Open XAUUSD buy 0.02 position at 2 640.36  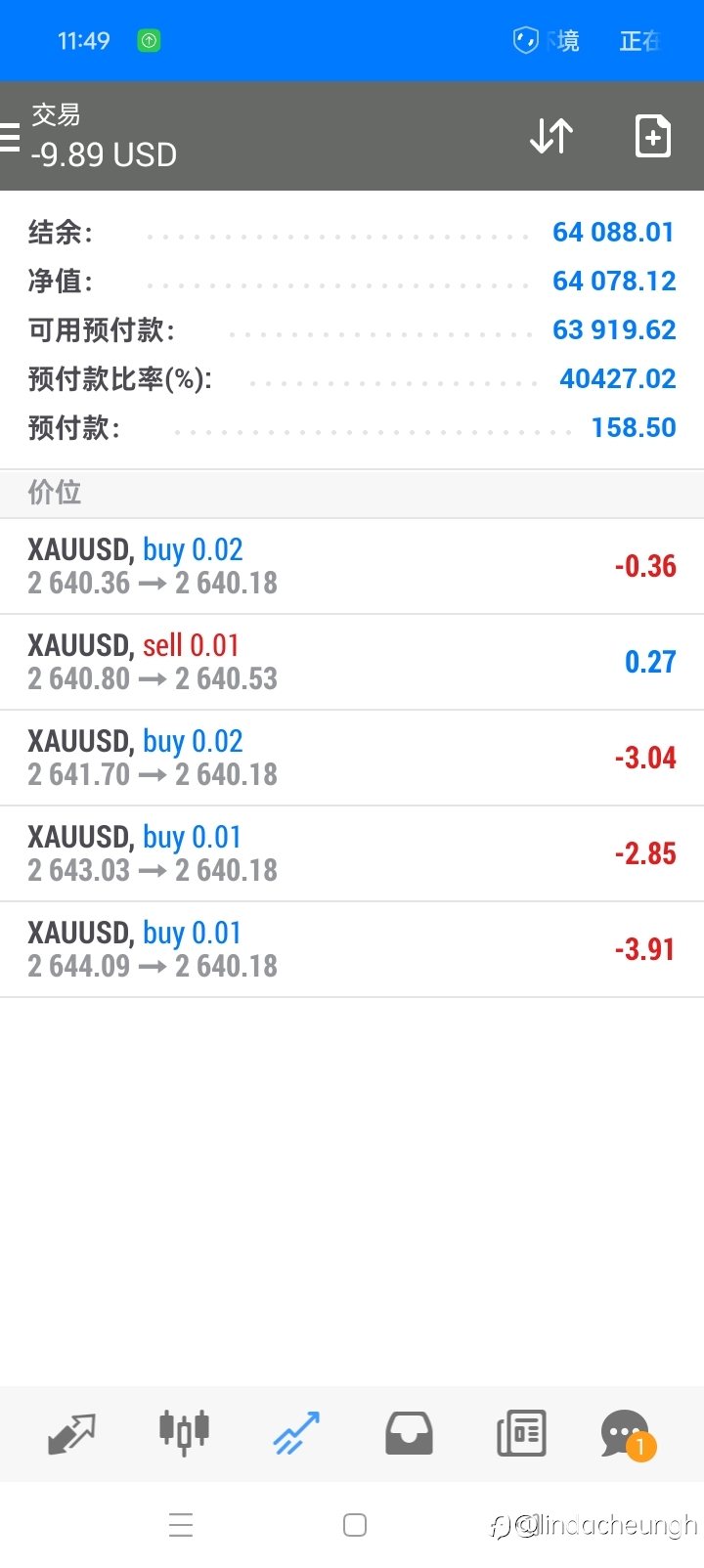352,566
